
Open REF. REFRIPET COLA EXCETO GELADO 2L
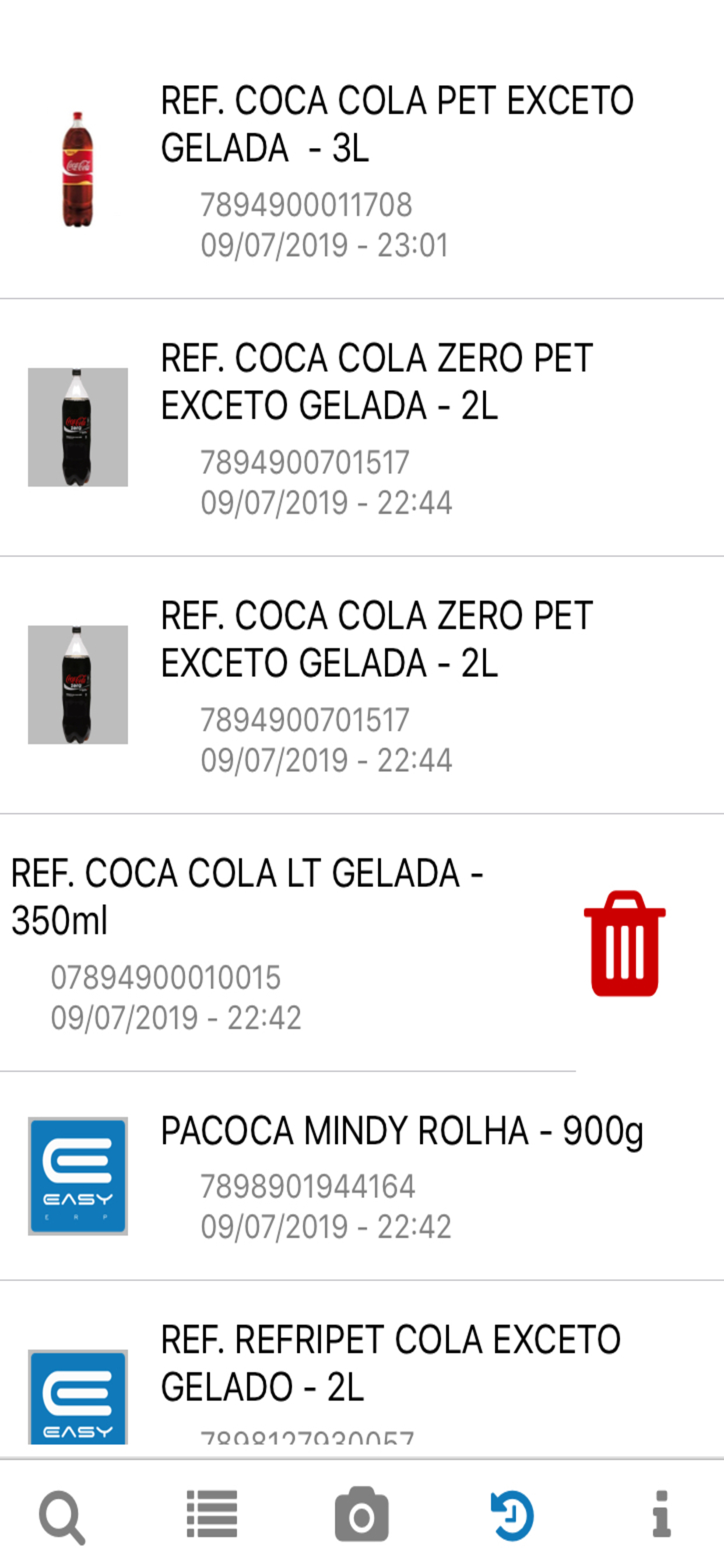tap(391, 1363)
